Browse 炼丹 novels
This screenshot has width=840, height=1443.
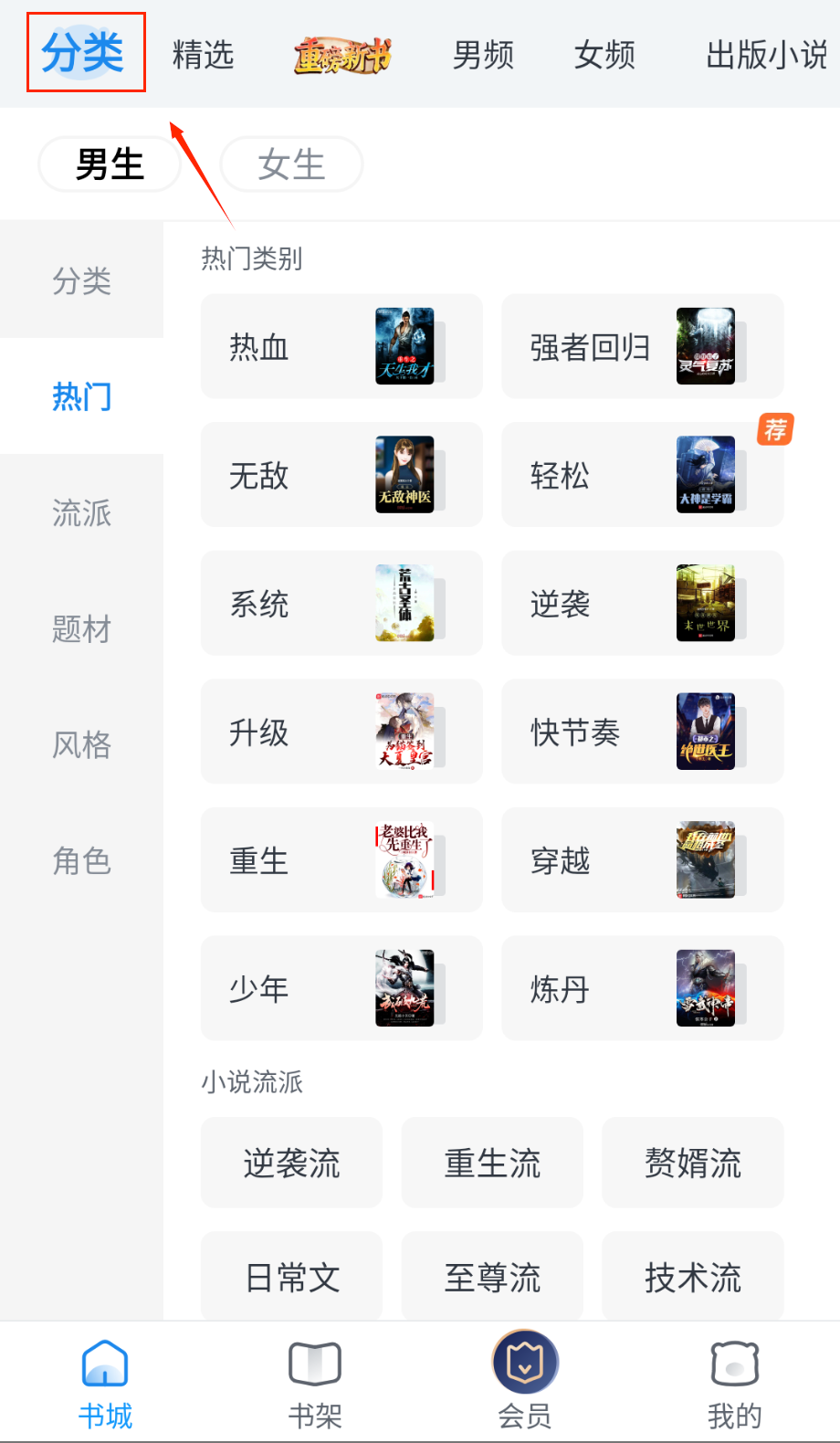click(642, 988)
